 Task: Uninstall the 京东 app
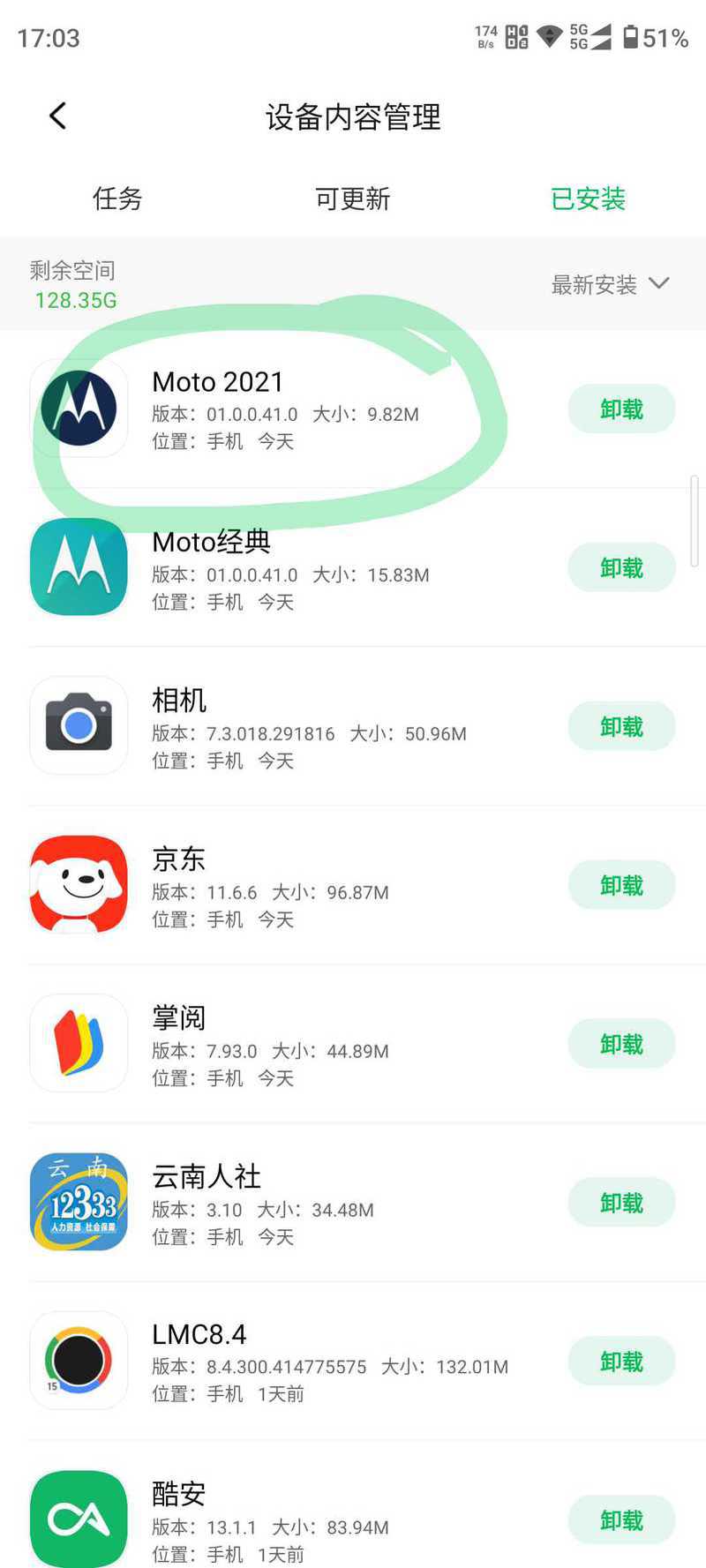click(x=621, y=886)
